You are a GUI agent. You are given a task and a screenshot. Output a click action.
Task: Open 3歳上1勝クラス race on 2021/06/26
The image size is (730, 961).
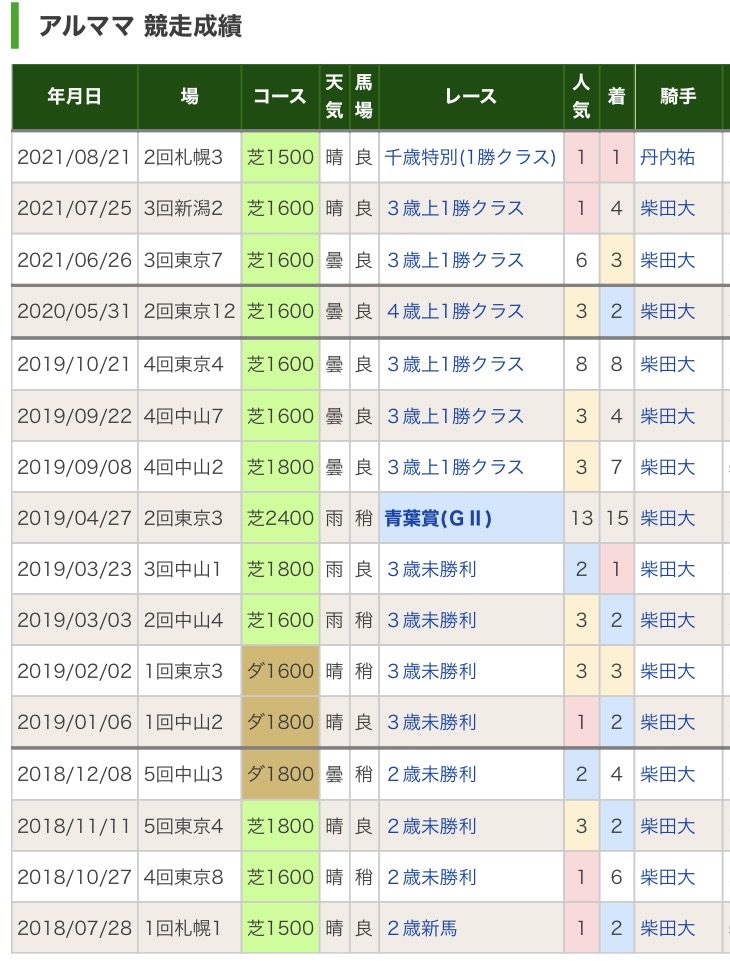pyautogui.click(x=455, y=260)
